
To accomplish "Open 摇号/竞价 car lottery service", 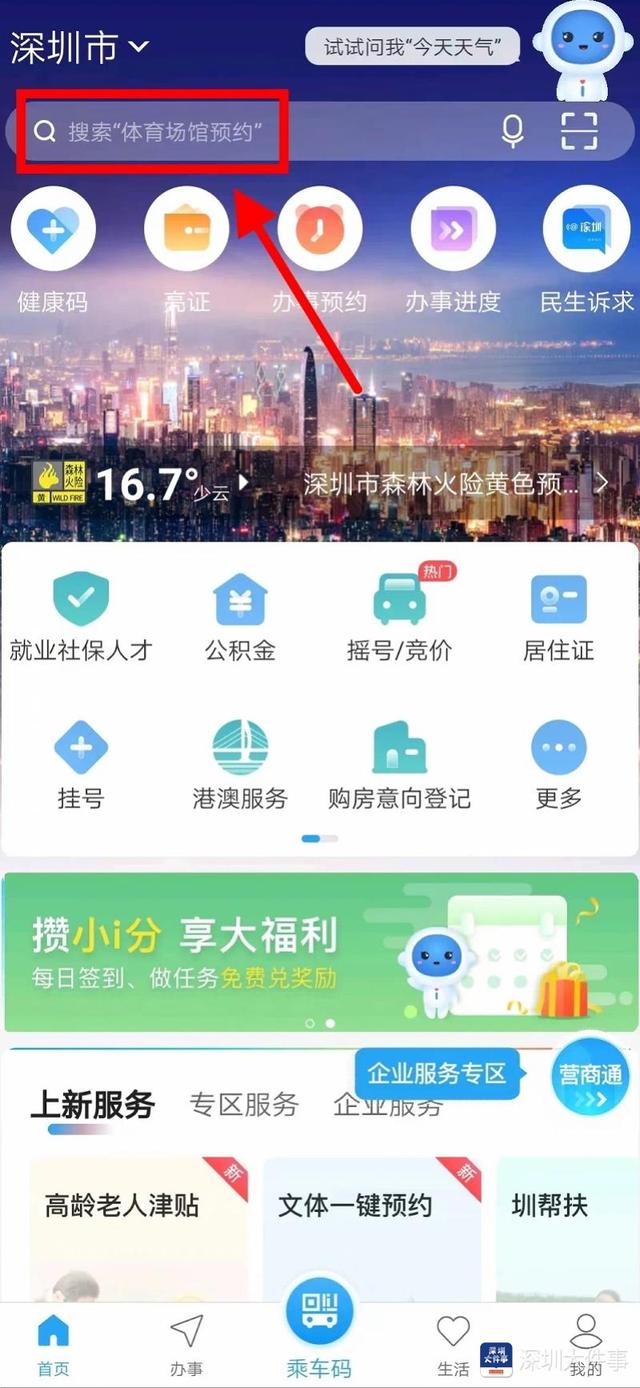I will click(399, 617).
